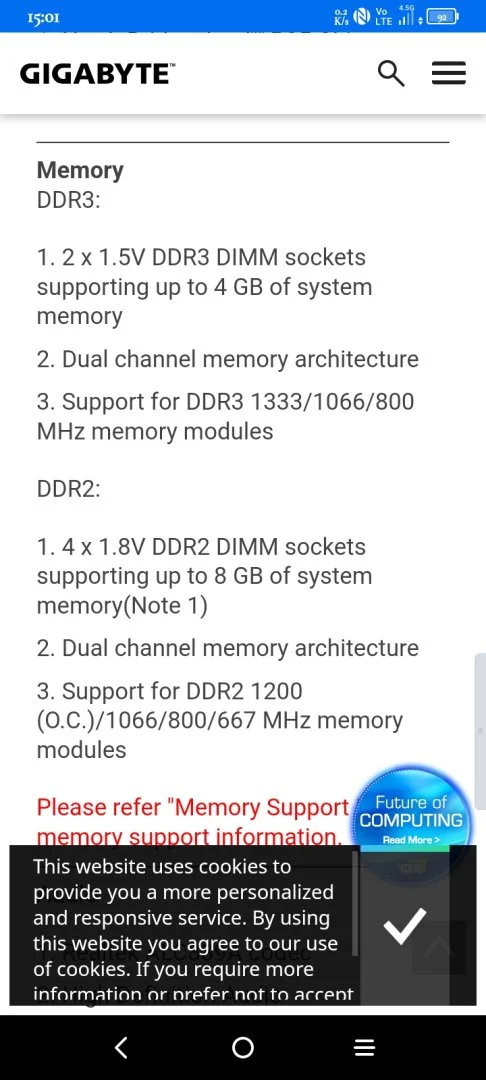
Task: Go back with the system back button
Action: [x=121, y=1048]
